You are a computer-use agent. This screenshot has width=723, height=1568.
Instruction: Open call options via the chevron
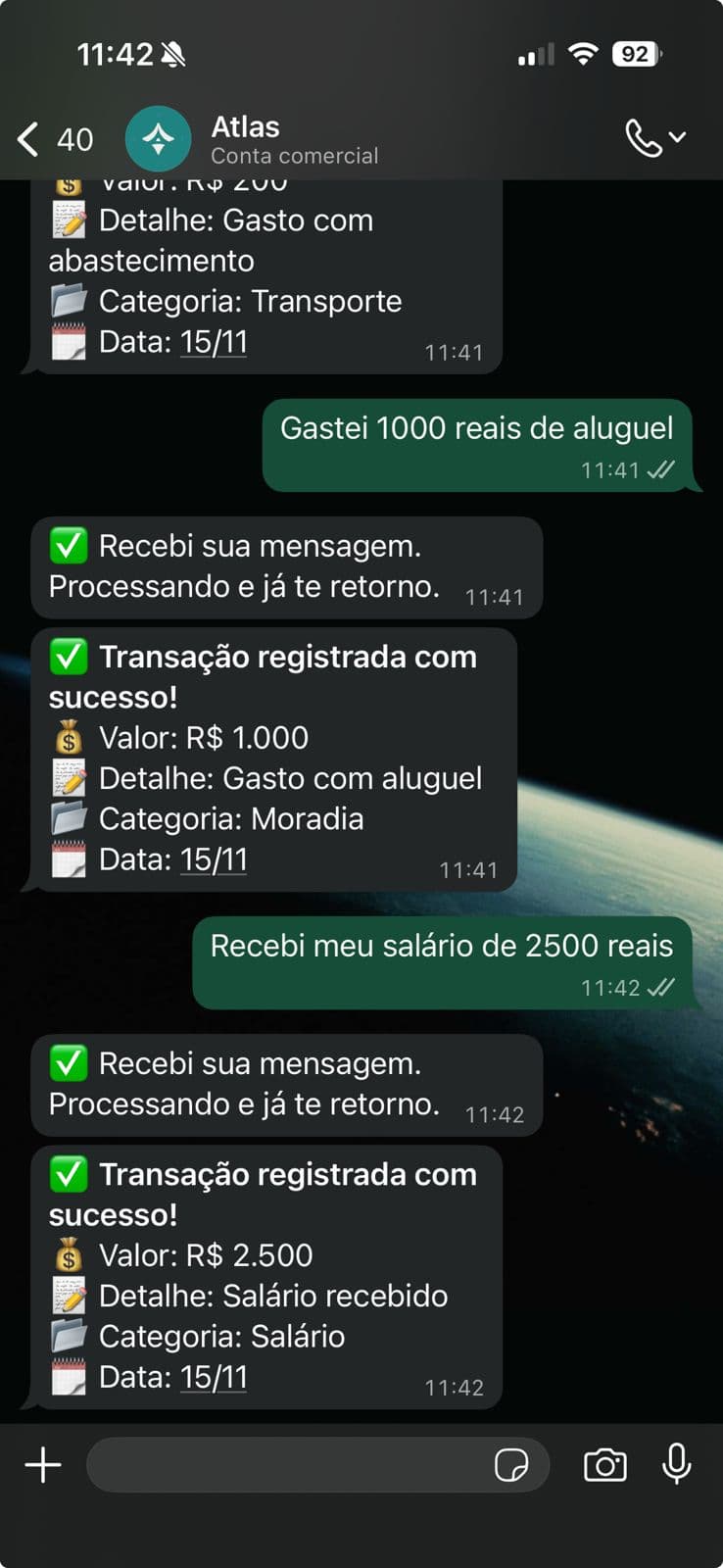click(x=677, y=137)
